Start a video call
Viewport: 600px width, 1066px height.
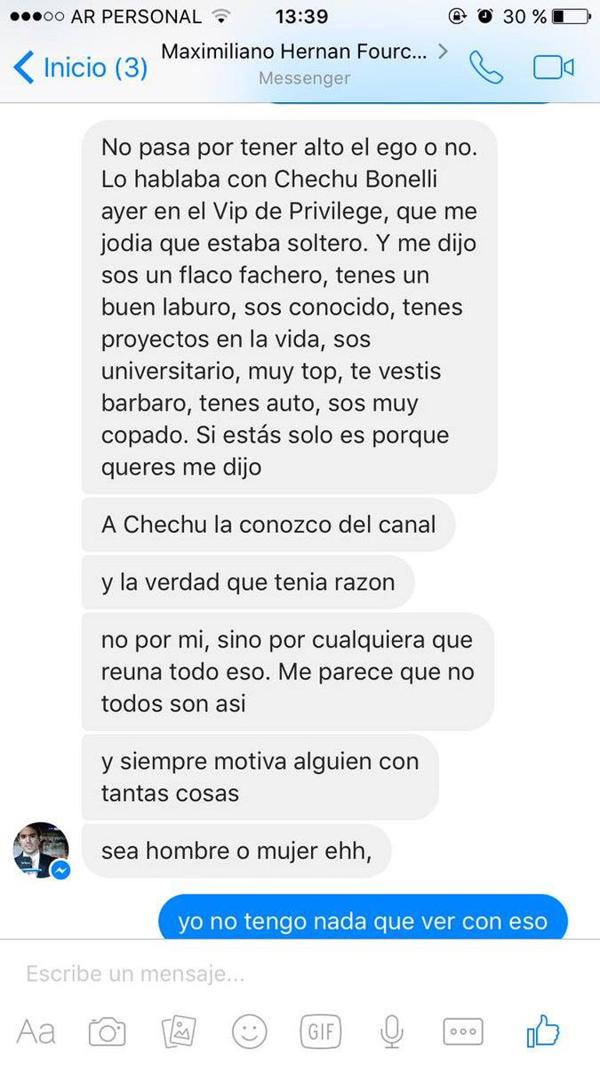click(553, 67)
